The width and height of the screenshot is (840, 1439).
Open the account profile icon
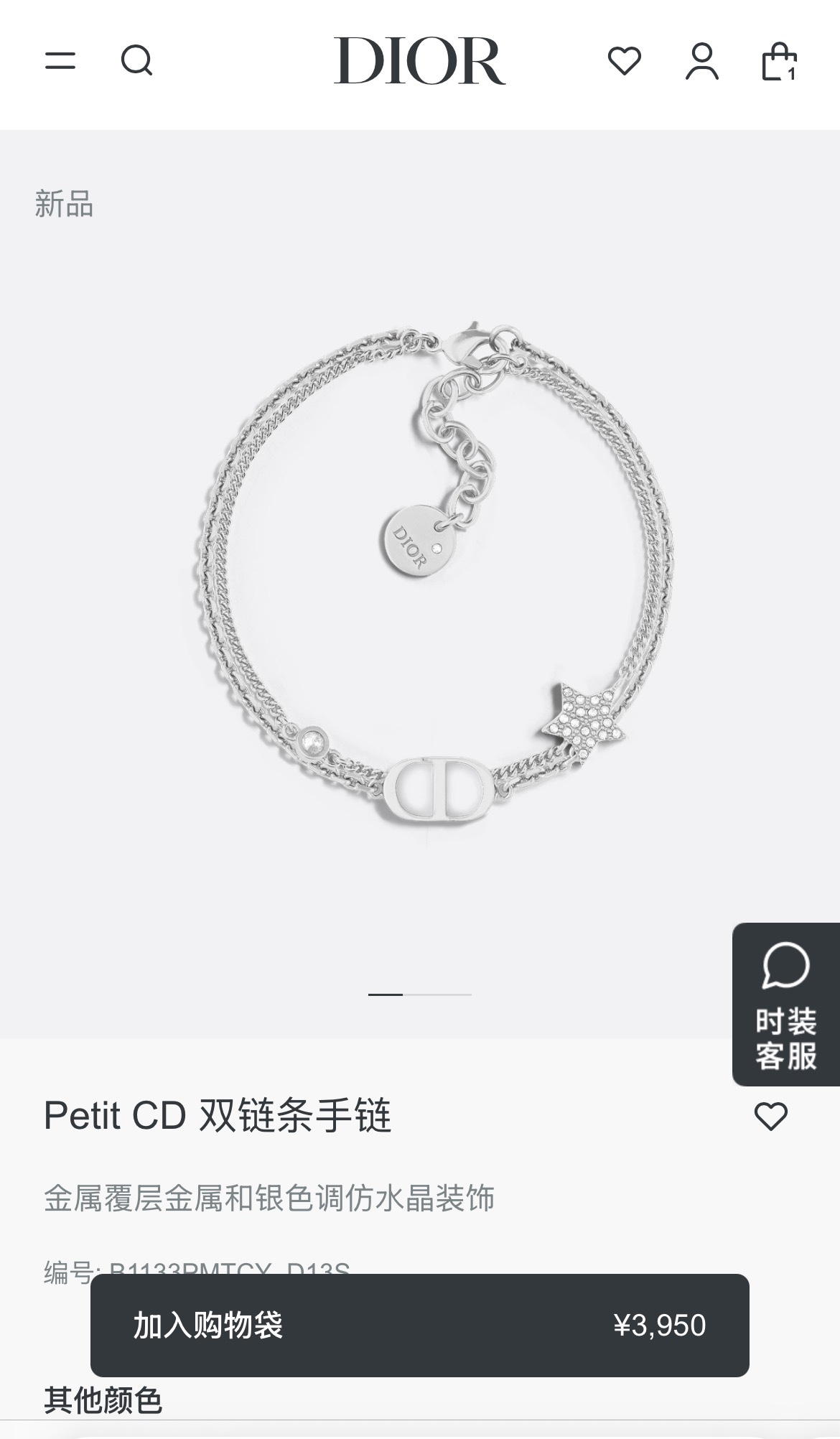pyautogui.click(x=701, y=61)
